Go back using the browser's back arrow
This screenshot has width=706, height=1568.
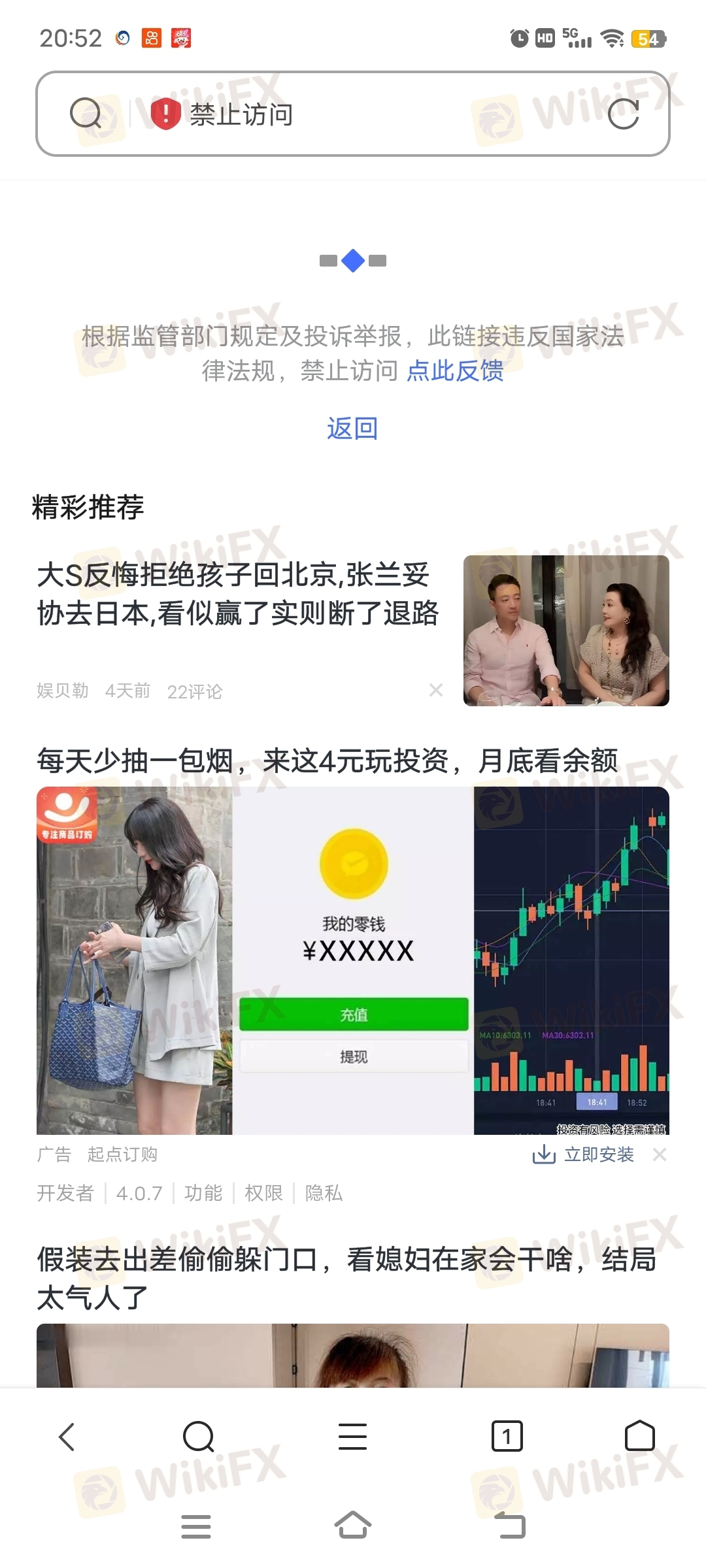[x=67, y=1436]
